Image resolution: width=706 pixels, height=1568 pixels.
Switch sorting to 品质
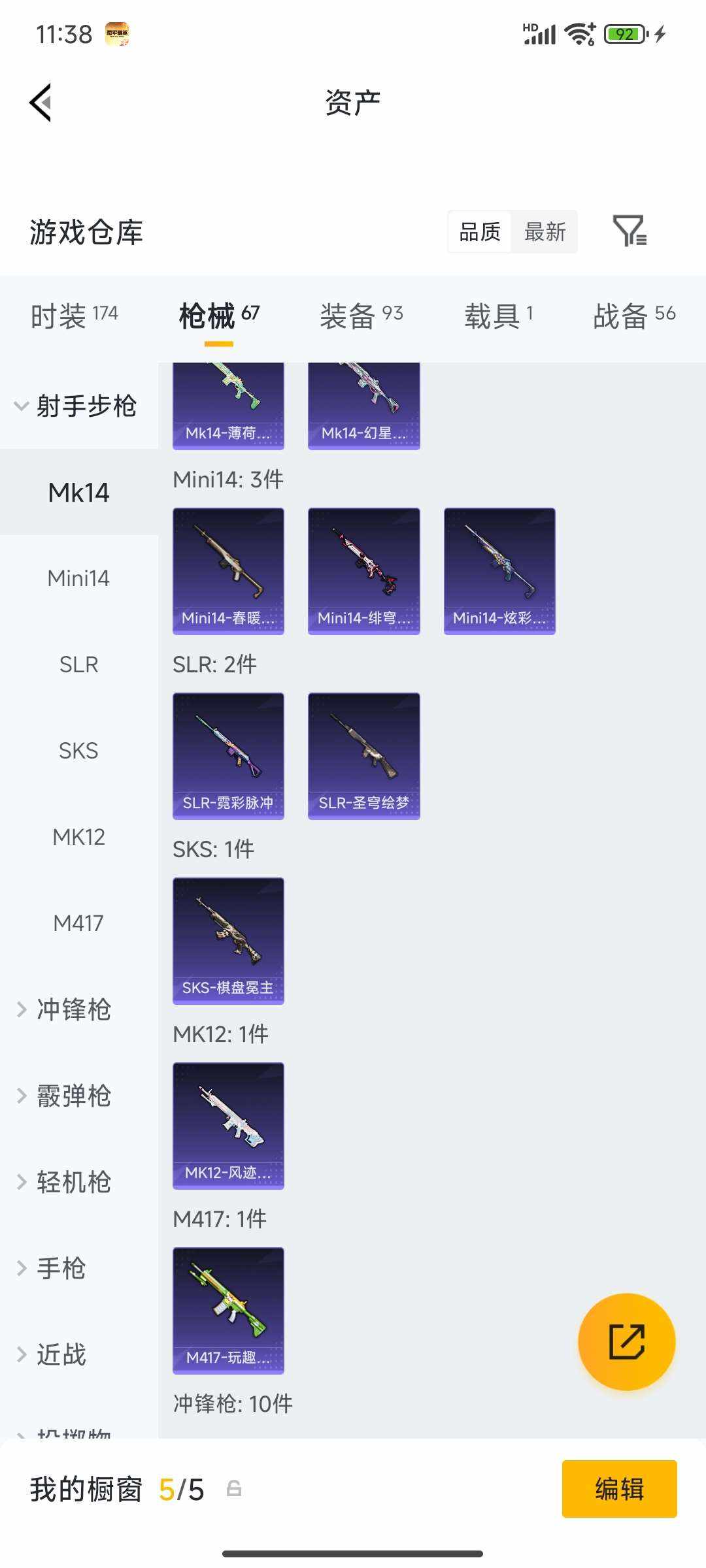[479, 232]
